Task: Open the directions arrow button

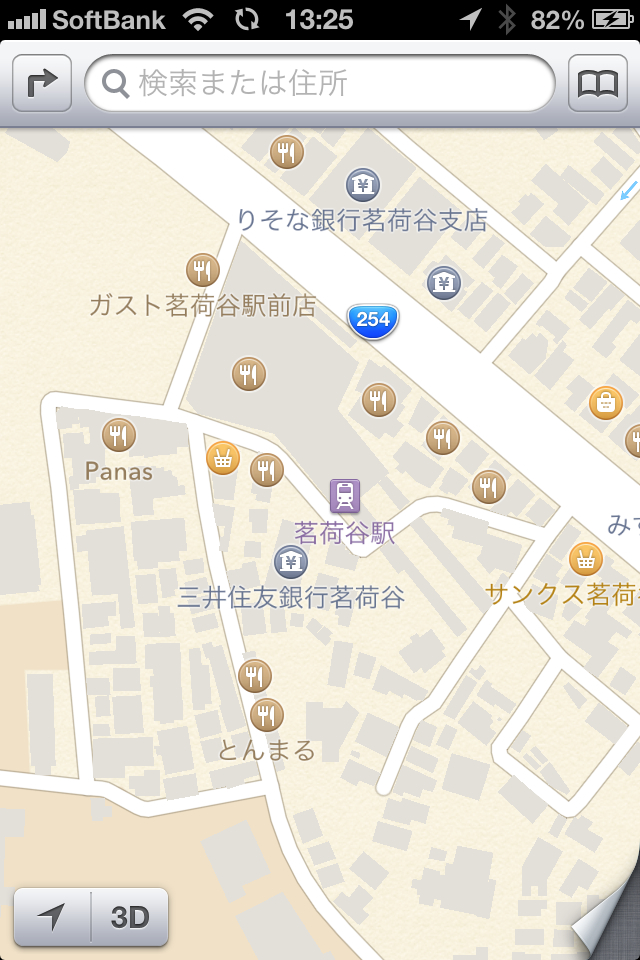Action: [42, 84]
